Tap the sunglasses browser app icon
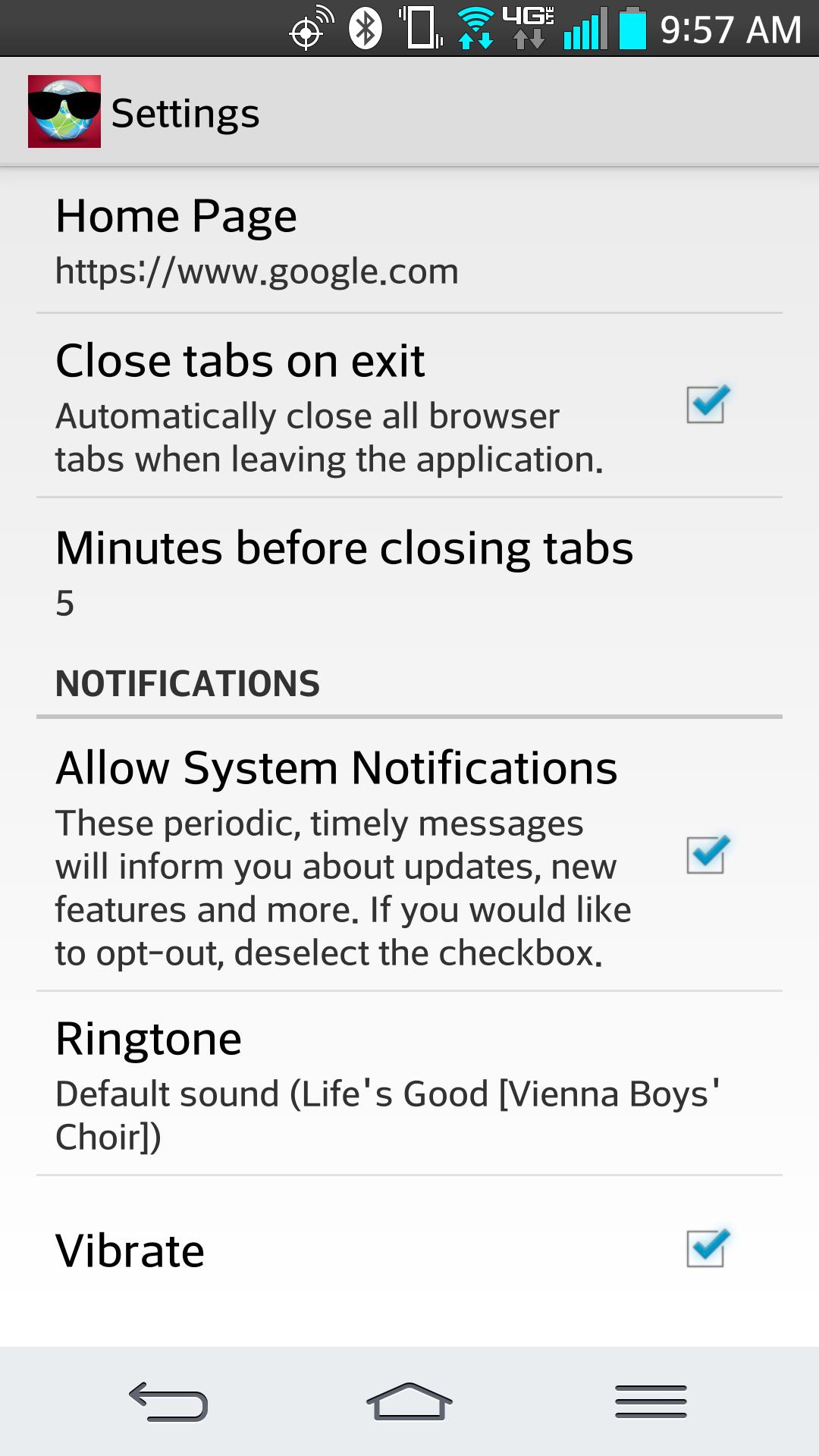Screen dimensions: 819x1456 point(63,111)
